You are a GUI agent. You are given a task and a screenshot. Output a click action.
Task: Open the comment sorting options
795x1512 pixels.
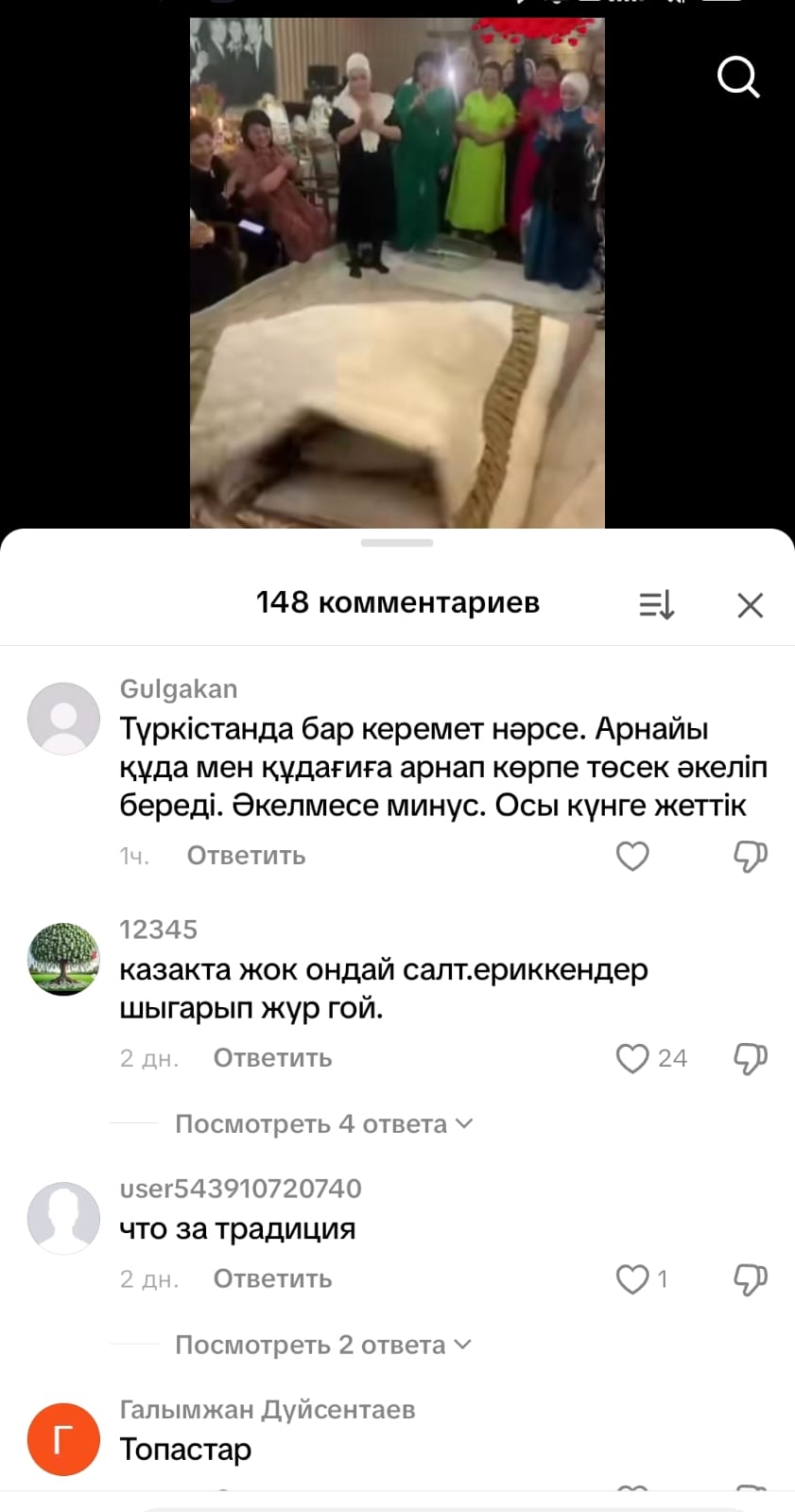[x=656, y=605]
